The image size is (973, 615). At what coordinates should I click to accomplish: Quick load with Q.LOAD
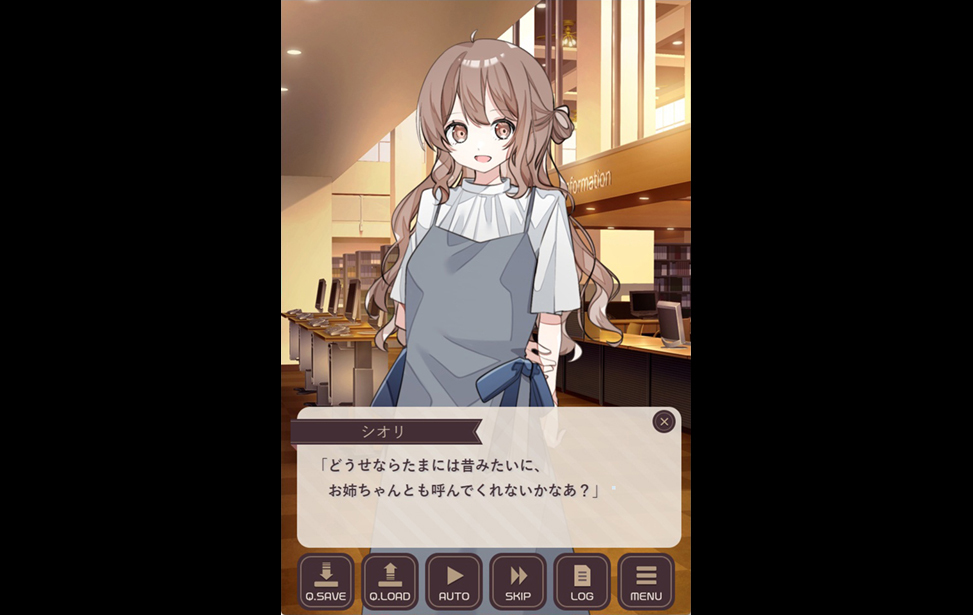390,582
